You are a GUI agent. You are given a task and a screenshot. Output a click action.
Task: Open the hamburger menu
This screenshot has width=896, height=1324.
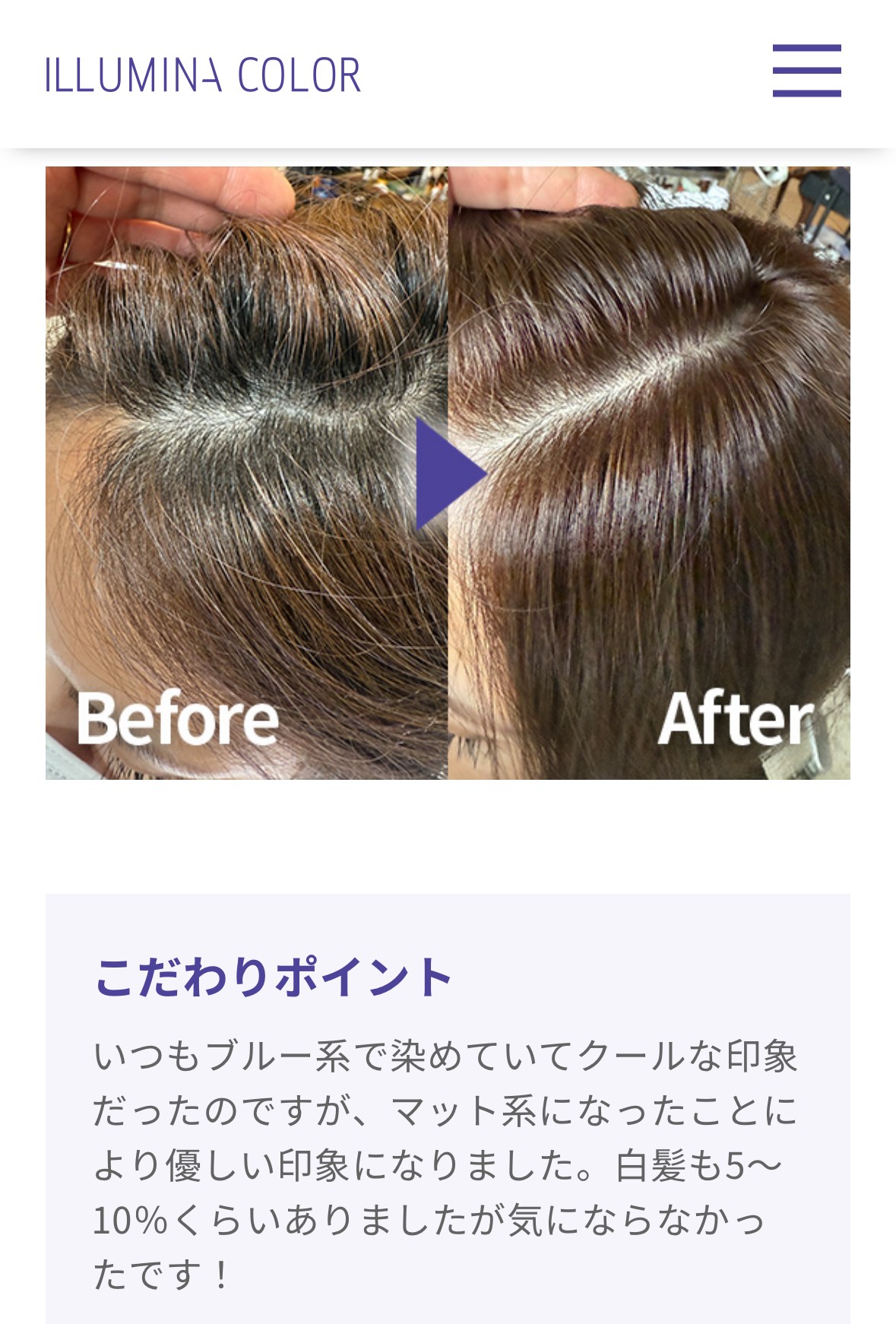tap(806, 71)
